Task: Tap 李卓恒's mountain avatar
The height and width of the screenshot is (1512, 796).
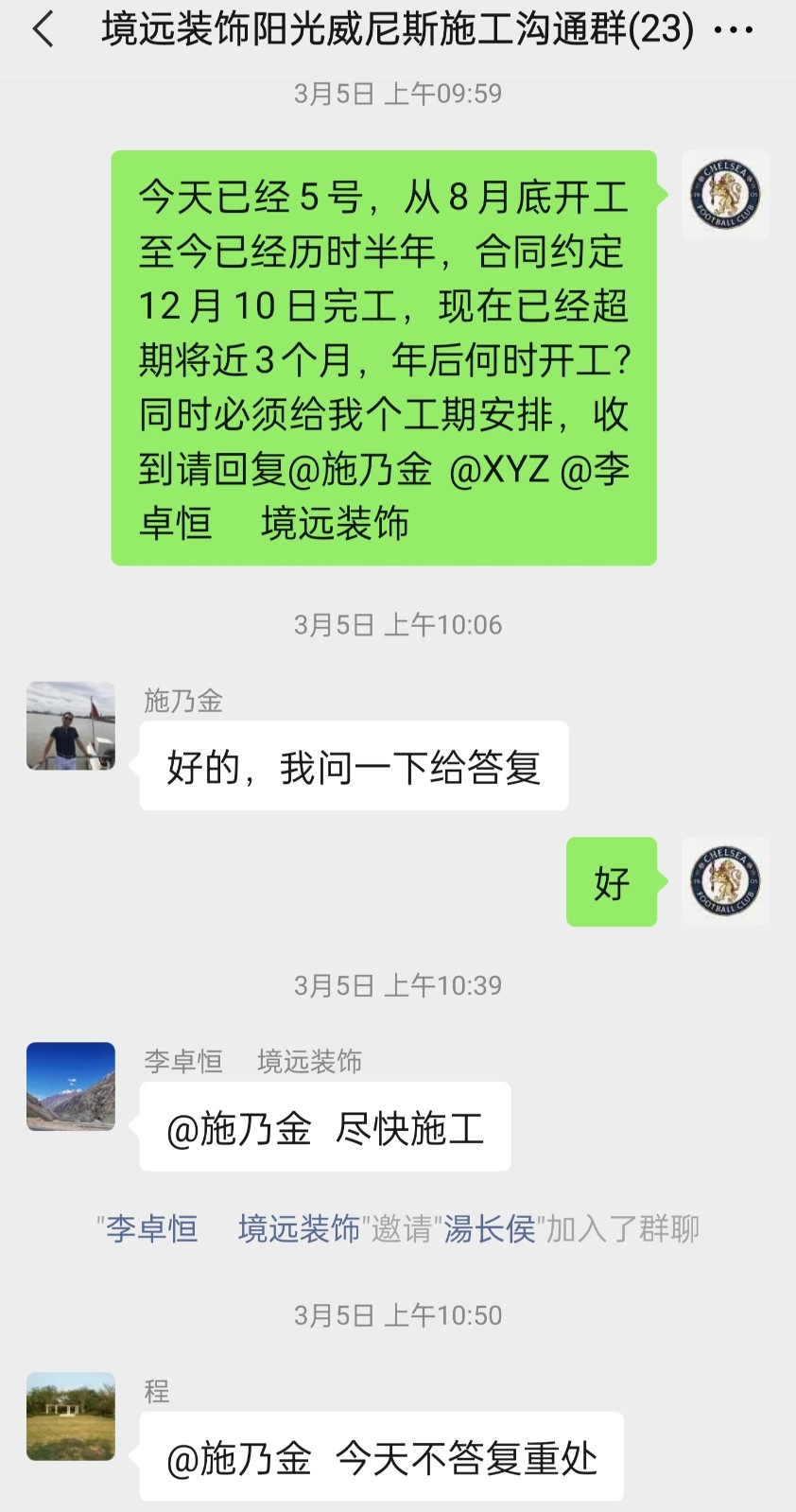Action: (71, 1086)
